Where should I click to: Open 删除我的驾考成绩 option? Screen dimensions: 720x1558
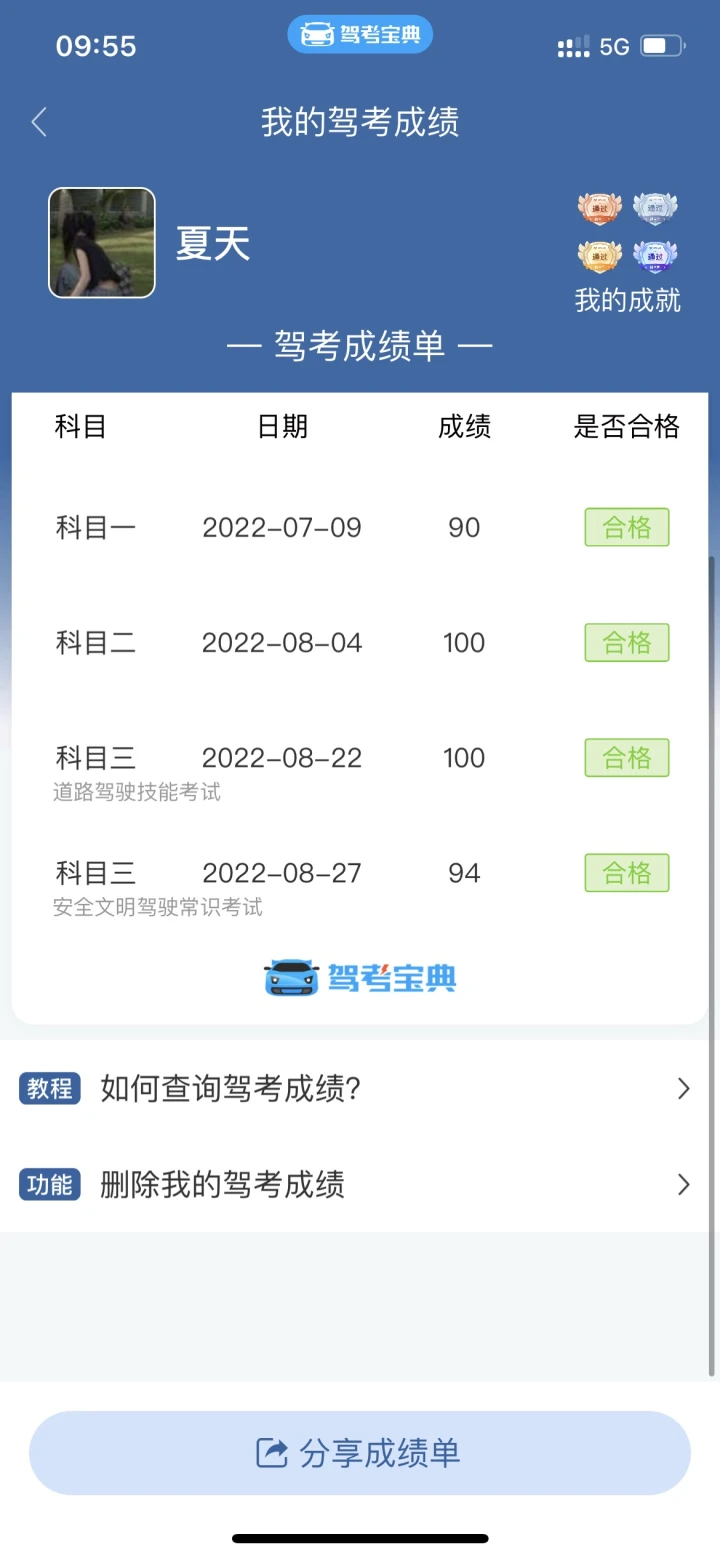point(358,1185)
